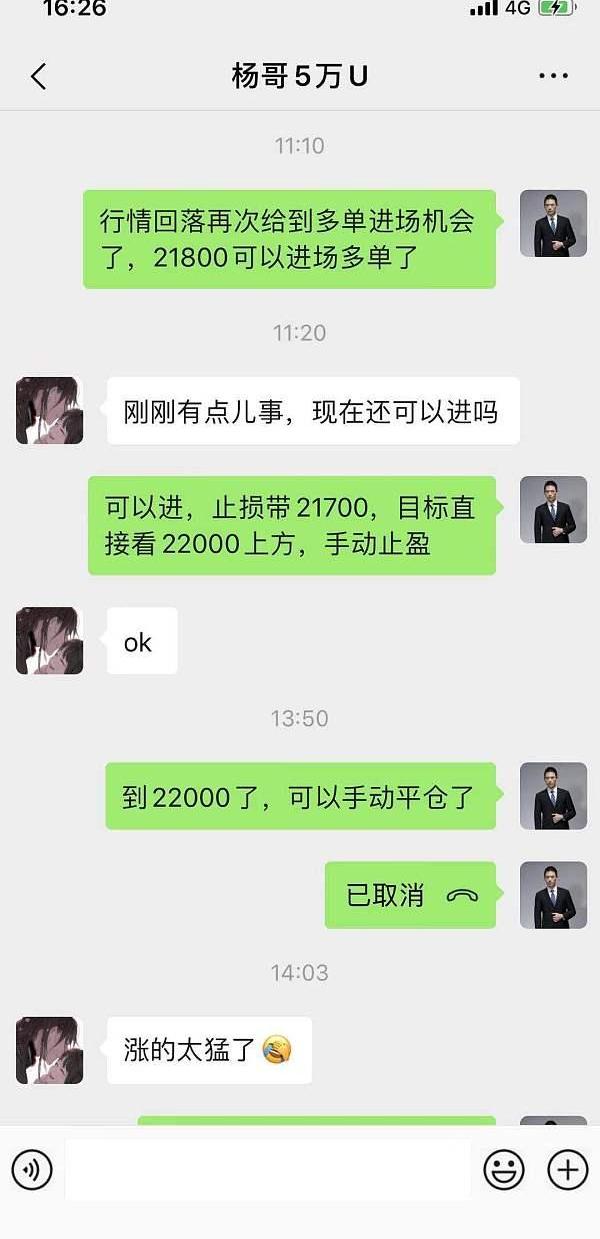Open the plus attachments menu
Image resolution: width=600 pixels, height=1239 pixels.
[567, 1169]
